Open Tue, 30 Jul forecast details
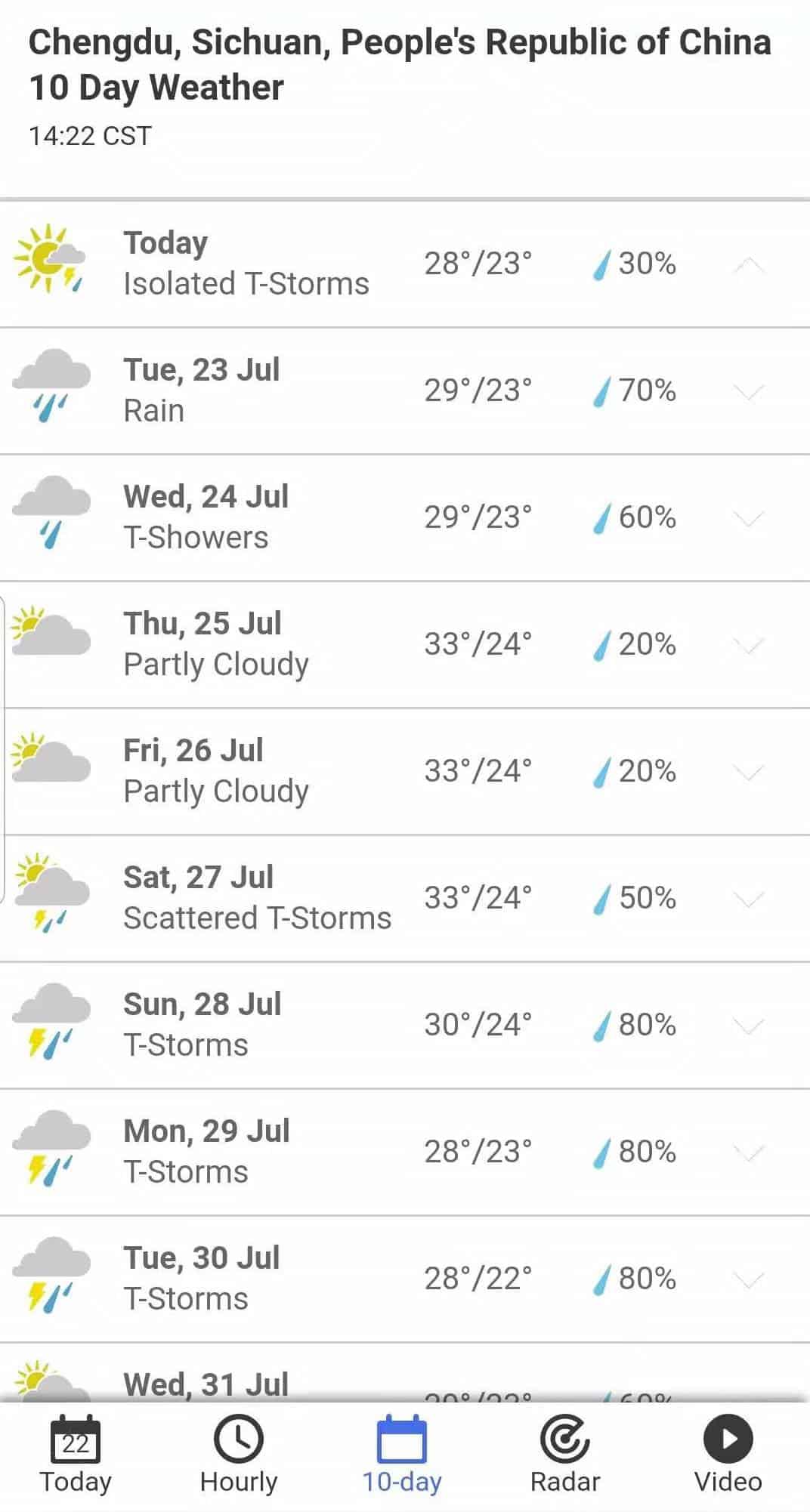Image resolution: width=810 pixels, height=1512 pixels. (749, 1279)
